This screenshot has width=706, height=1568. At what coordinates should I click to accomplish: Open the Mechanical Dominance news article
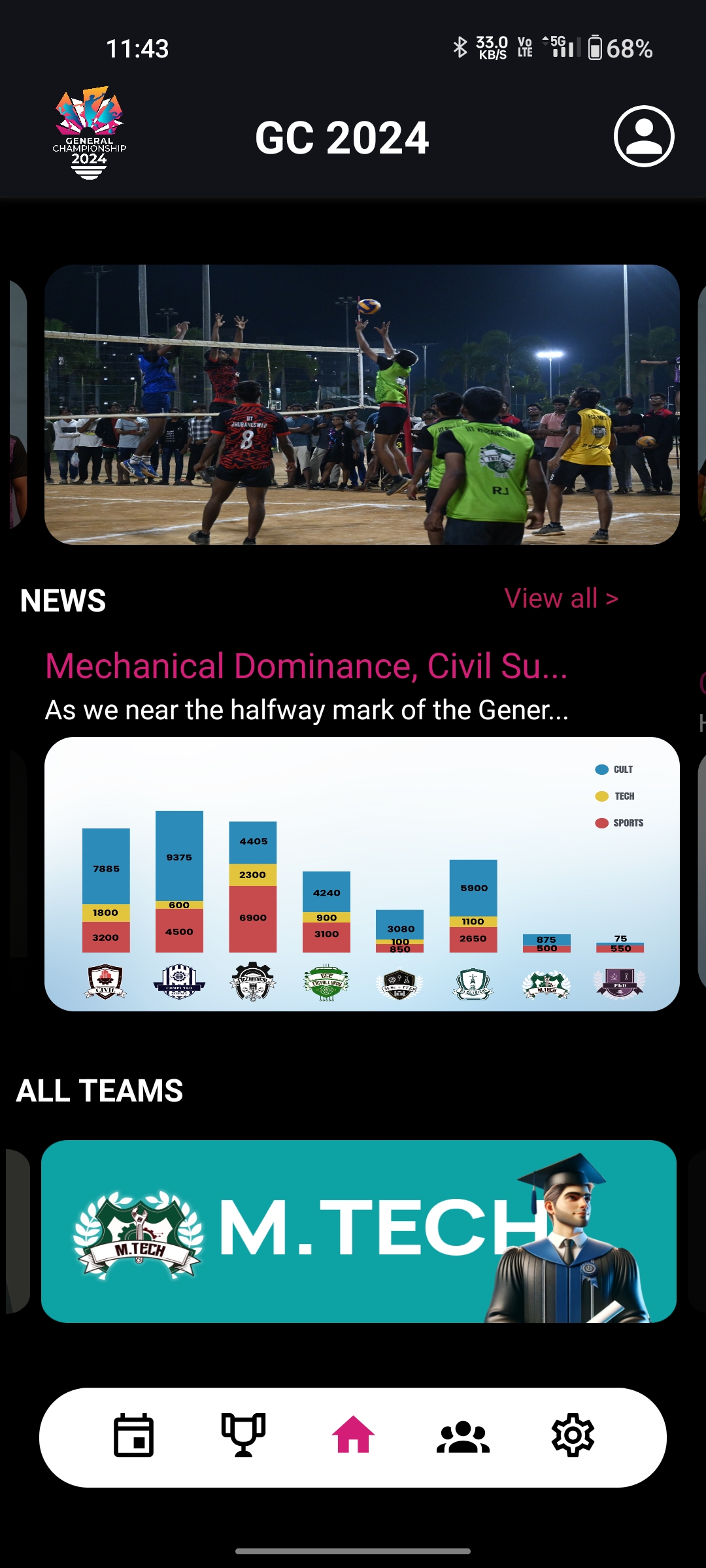pyautogui.click(x=307, y=666)
